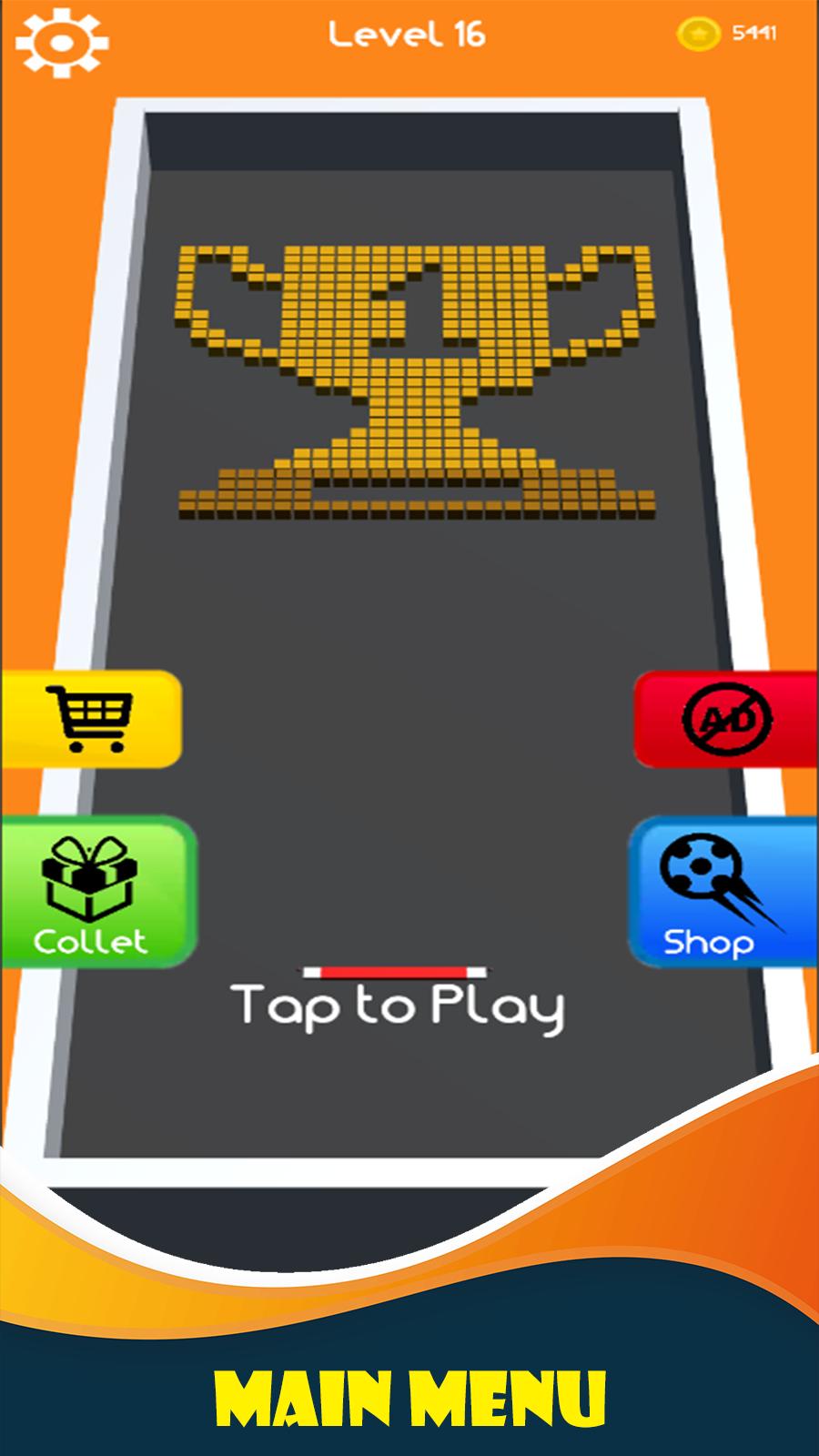Tap to Play the level

pyautogui.click(x=398, y=1006)
